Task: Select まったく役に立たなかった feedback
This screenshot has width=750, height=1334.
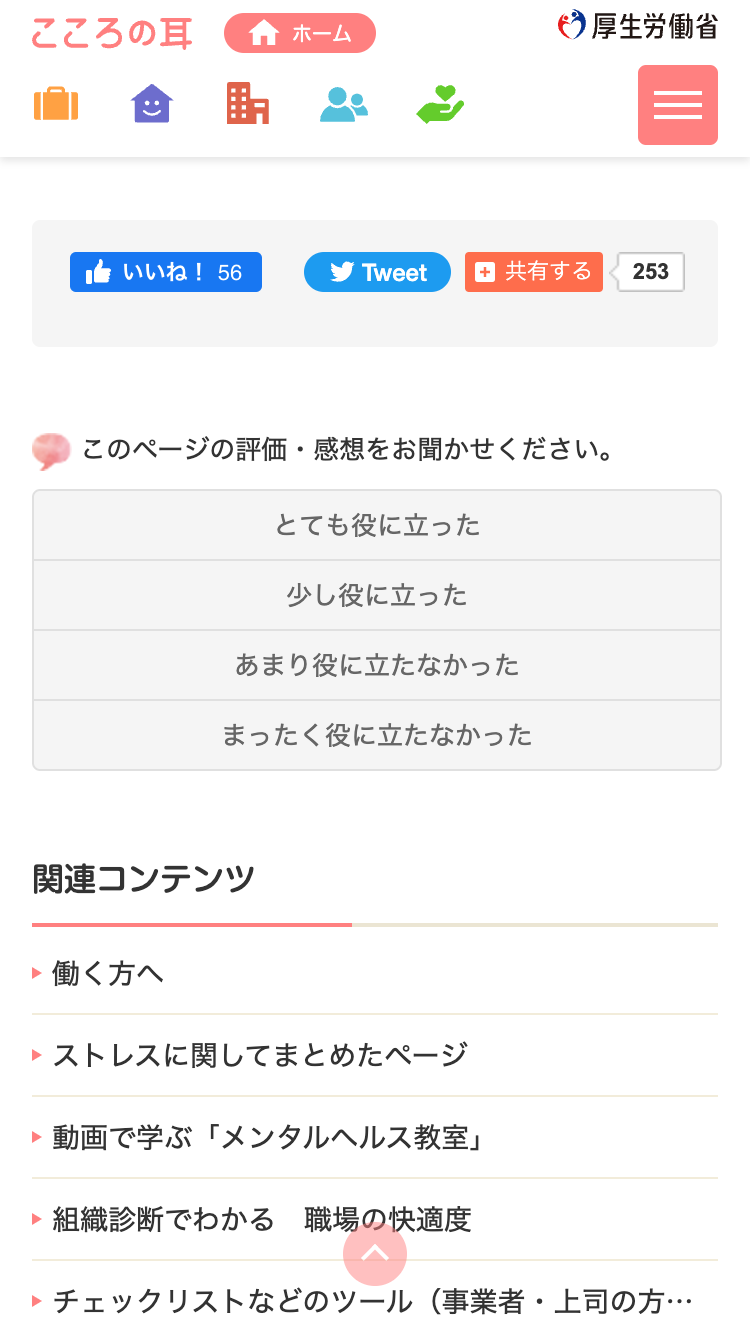Action: 377,735
